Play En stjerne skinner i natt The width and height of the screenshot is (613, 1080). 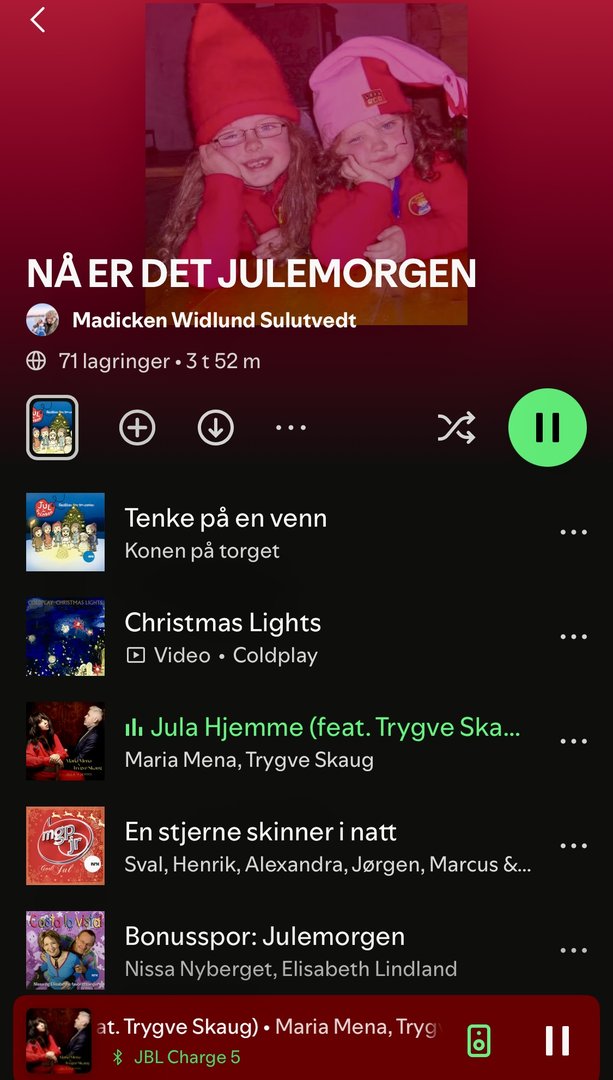(260, 832)
